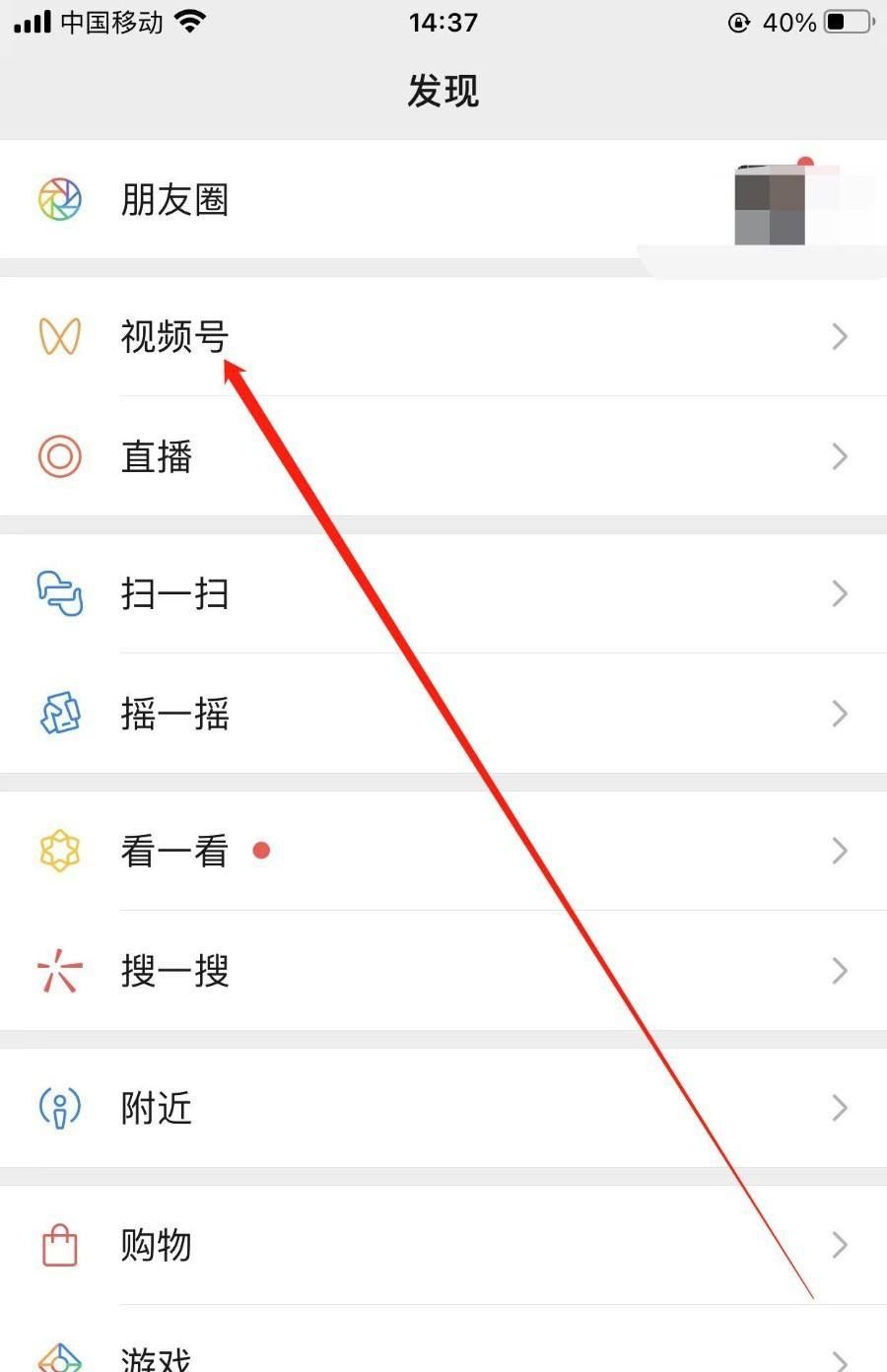Viewport: 887px width, 1372px height.
Task: Tap the Moments photo thumbnail preview
Action: tap(772, 204)
